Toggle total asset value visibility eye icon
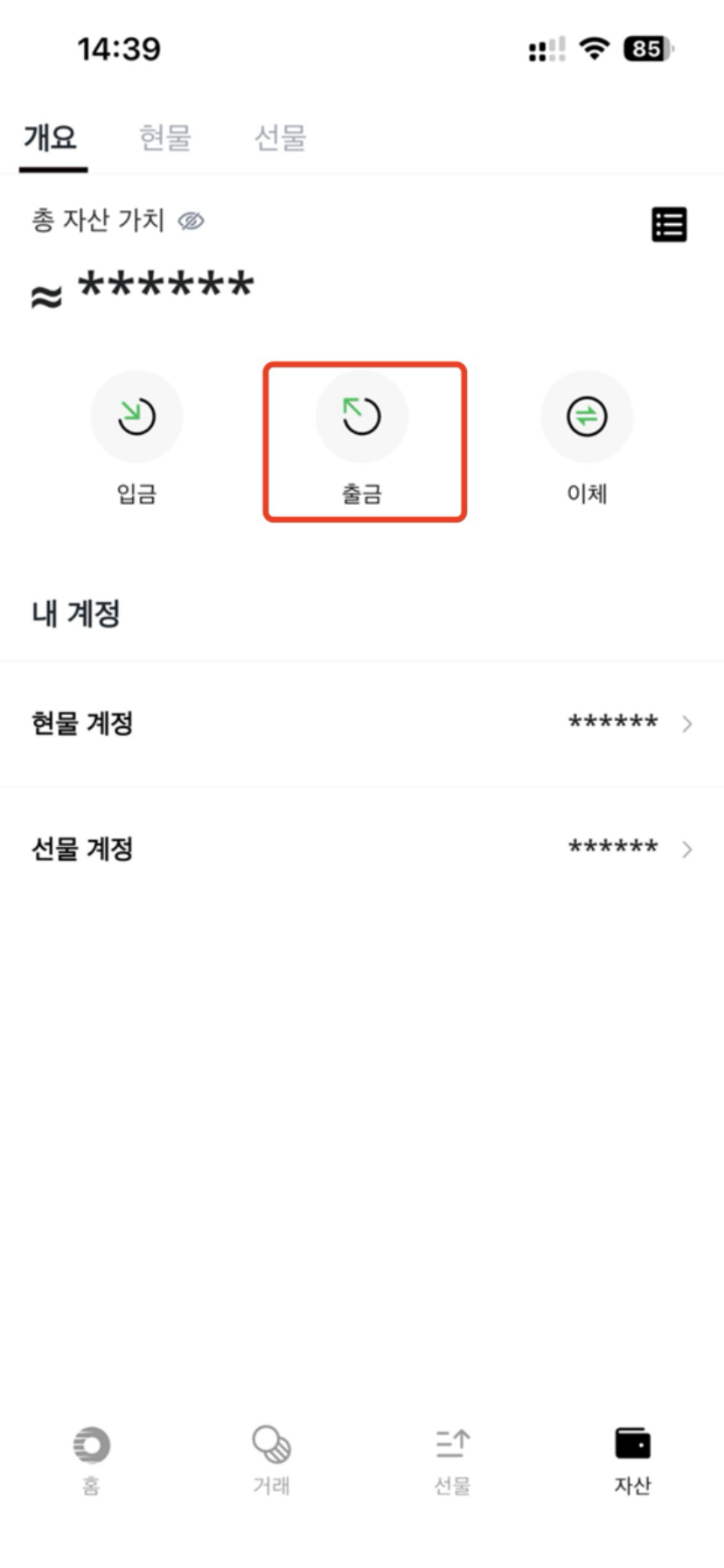 pyautogui.click(x=191, y=221)
